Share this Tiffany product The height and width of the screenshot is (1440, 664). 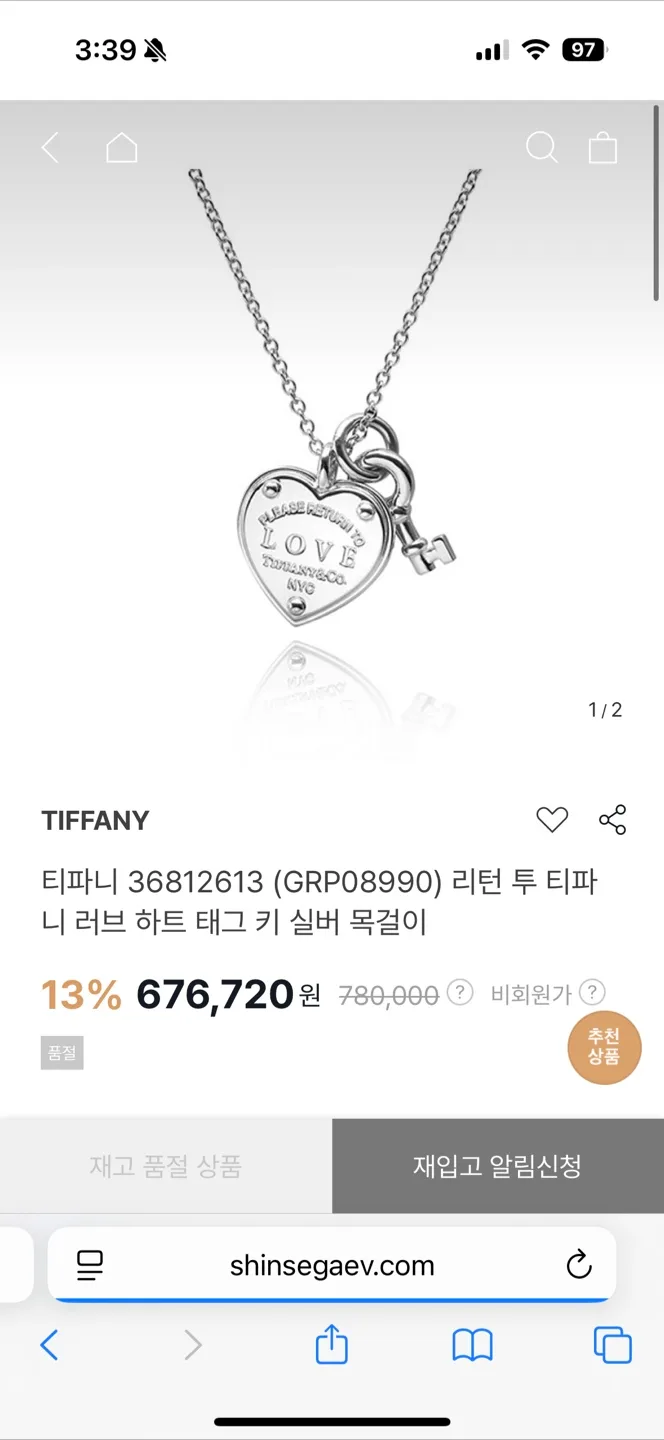click(x=612, y=820)
